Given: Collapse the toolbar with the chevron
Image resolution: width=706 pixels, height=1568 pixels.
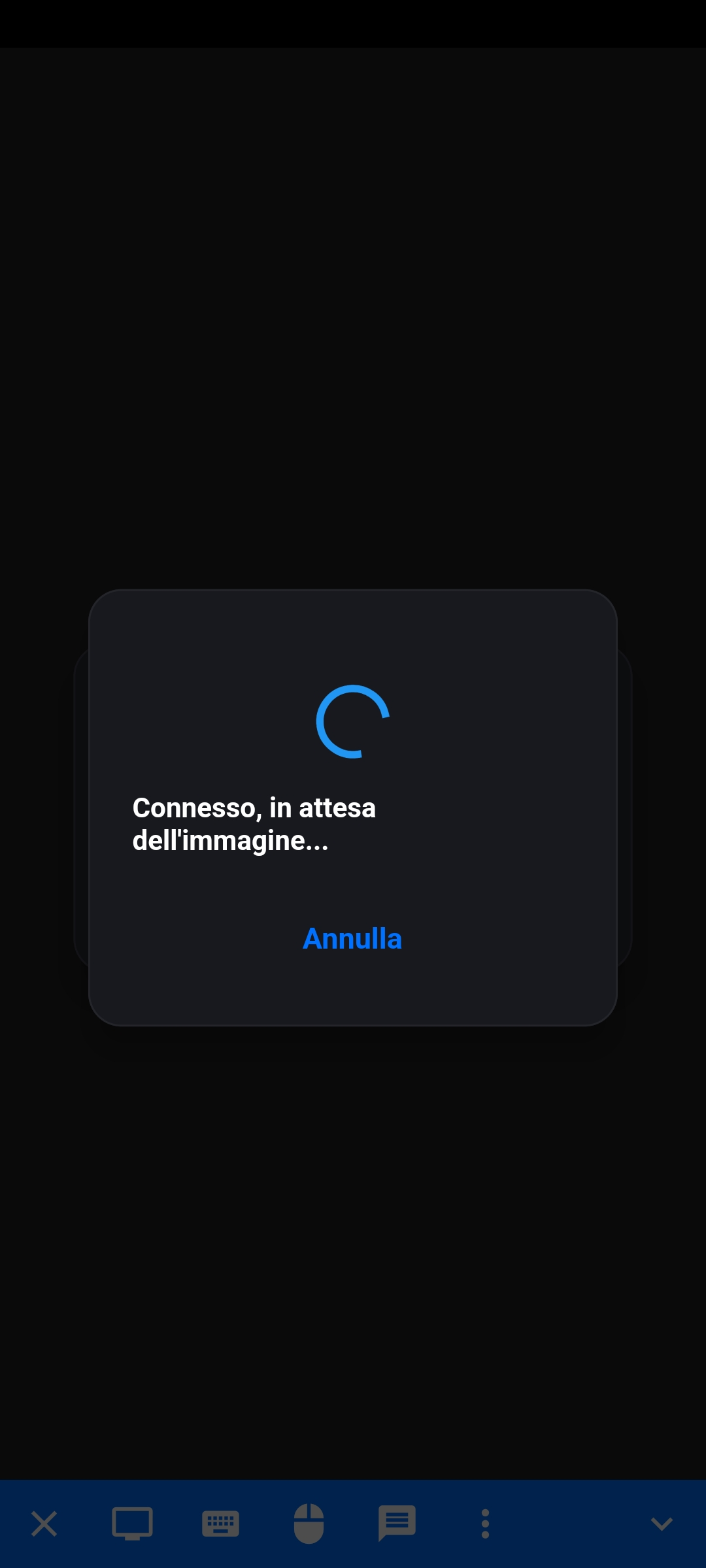Looking at the screenshot, I should pyautogui.click(x=662, y=1524).
